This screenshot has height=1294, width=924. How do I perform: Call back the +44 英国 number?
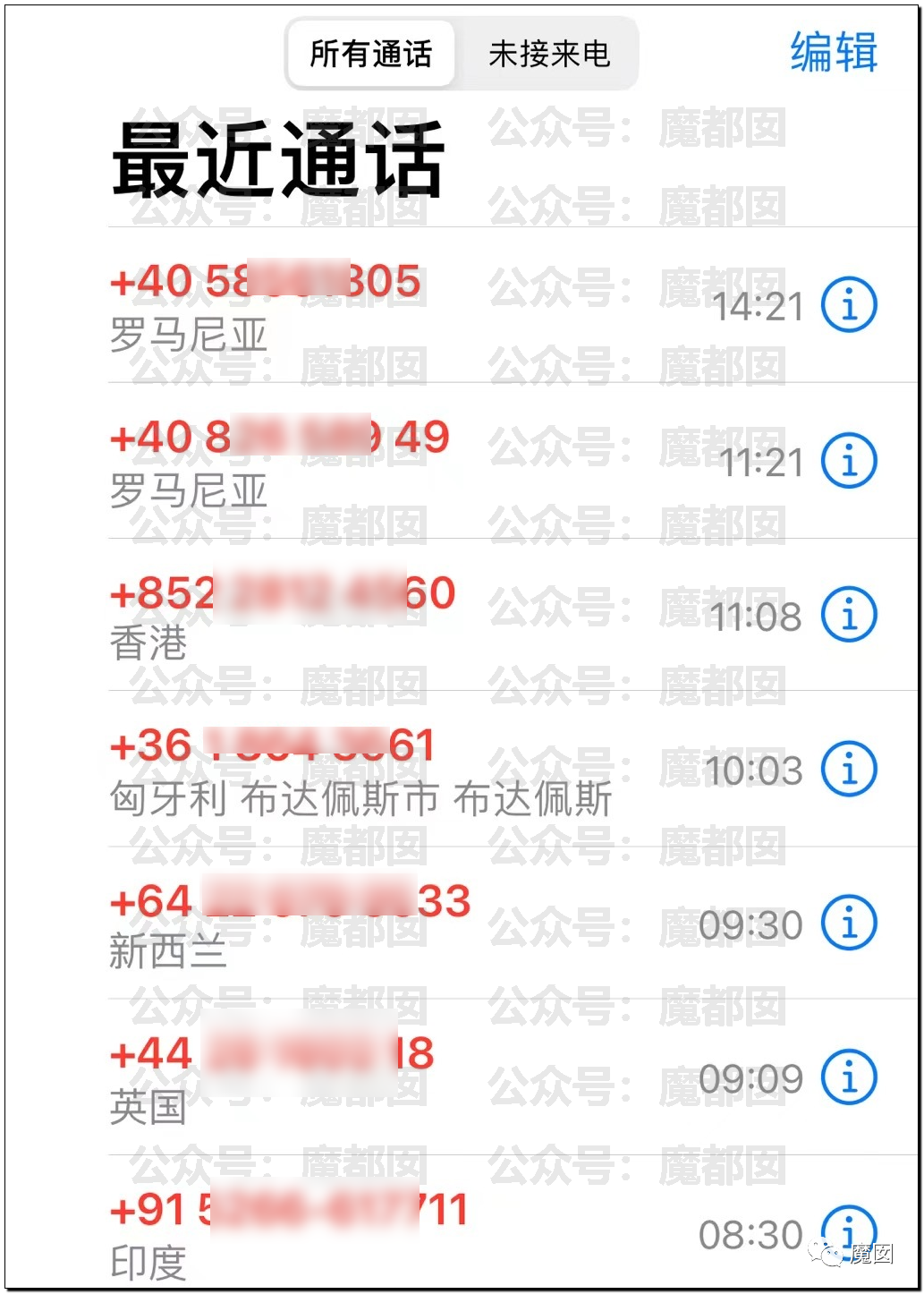tap(358, 1078)
